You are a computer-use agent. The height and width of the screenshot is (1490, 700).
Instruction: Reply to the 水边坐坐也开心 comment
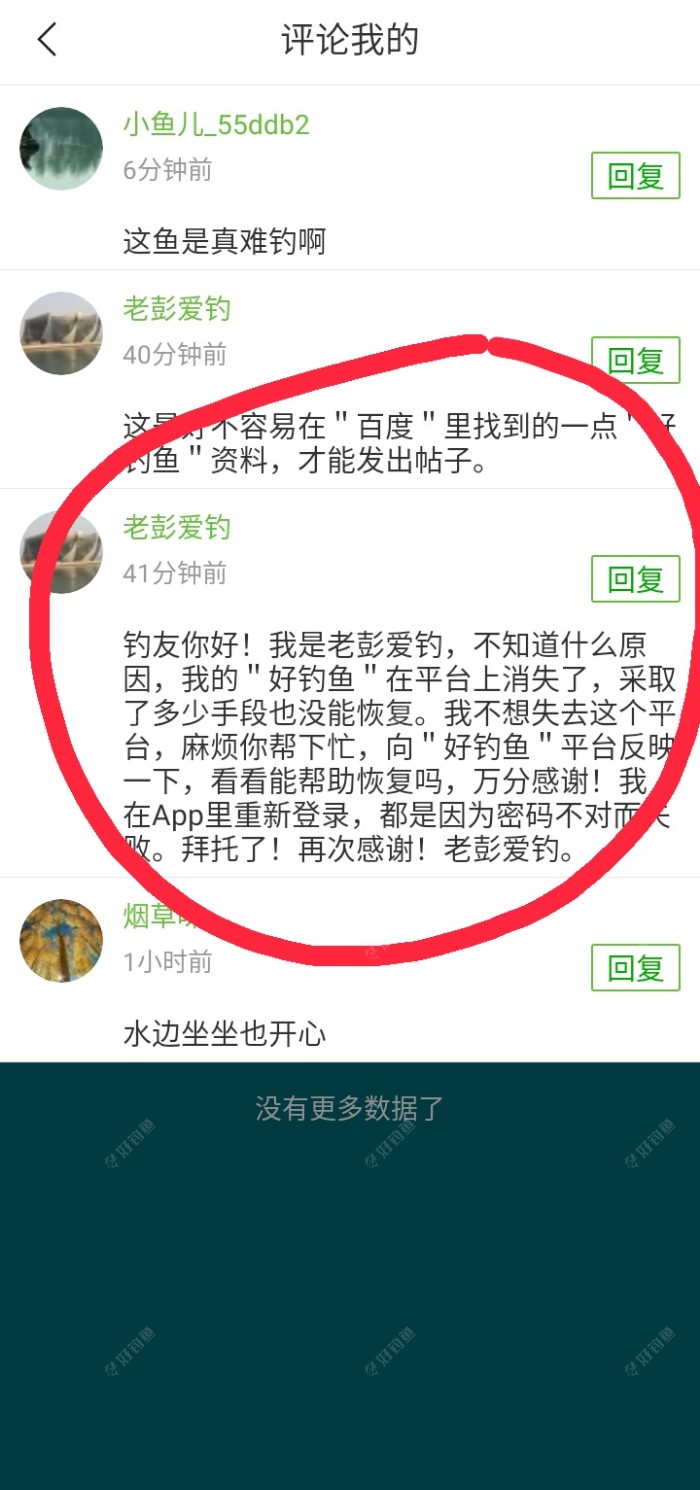[635, 967]
